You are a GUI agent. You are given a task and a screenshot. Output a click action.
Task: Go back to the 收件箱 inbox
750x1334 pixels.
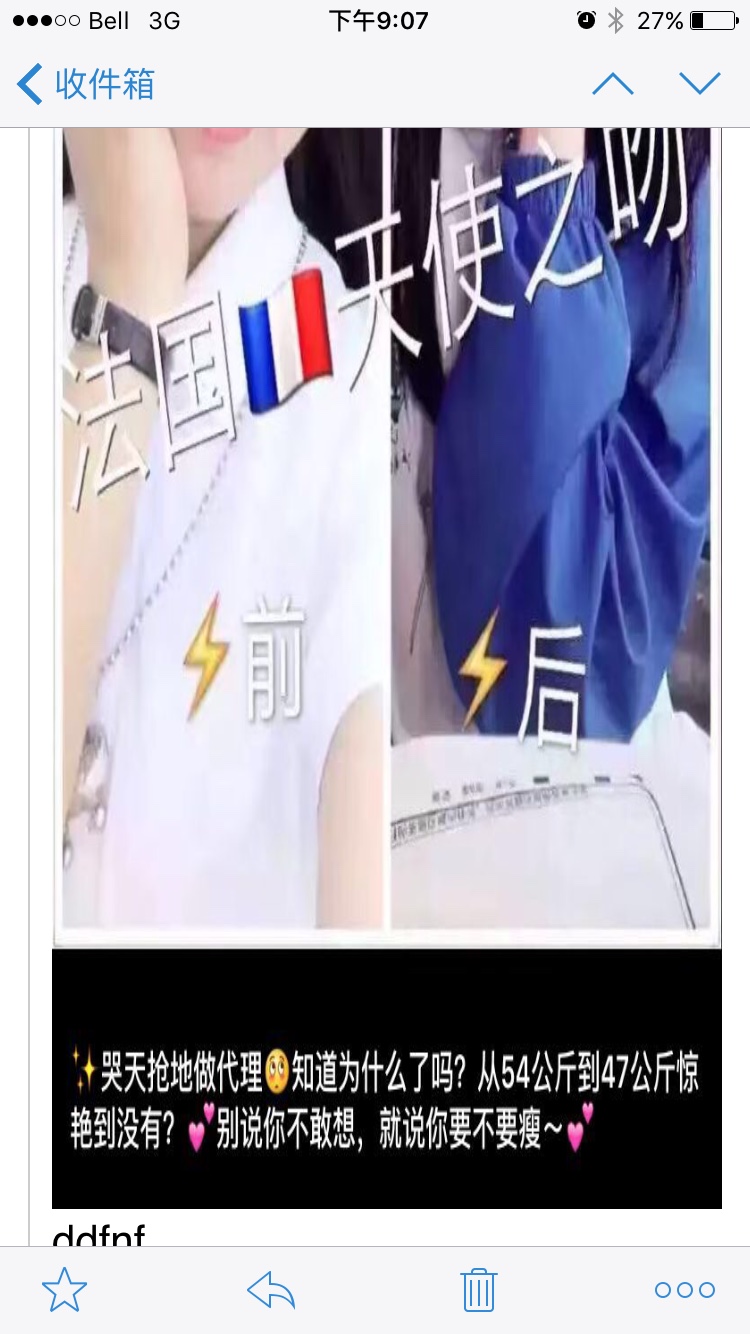pos(86,84)
